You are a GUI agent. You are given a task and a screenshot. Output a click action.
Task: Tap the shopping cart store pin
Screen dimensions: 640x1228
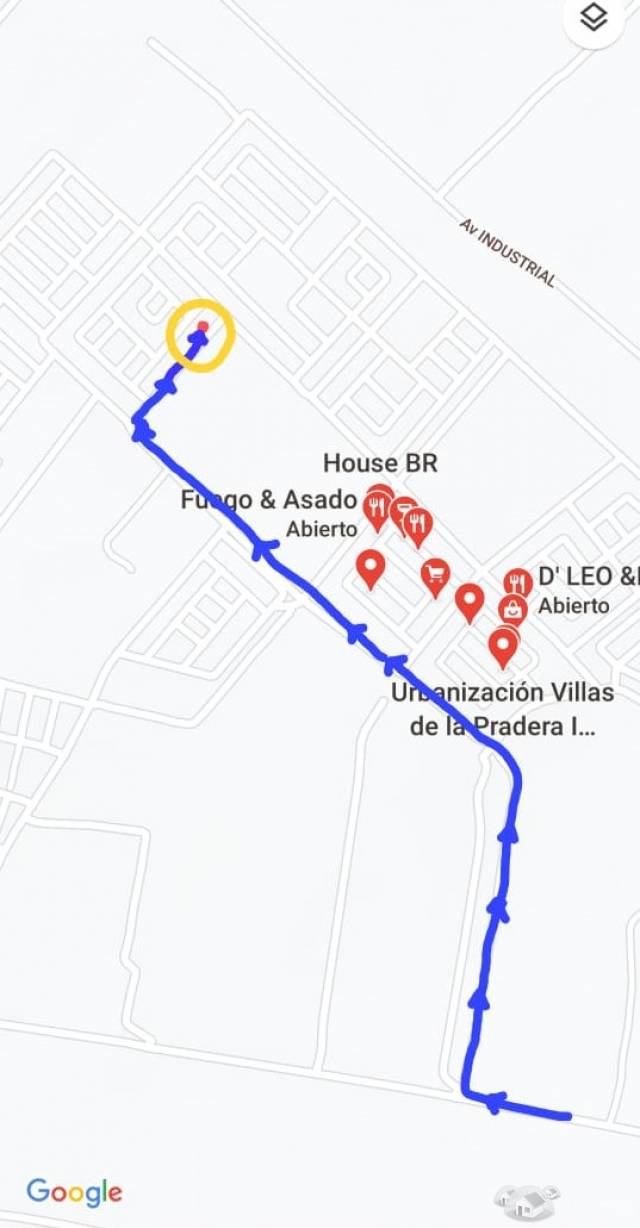click(x=435, y=574)
